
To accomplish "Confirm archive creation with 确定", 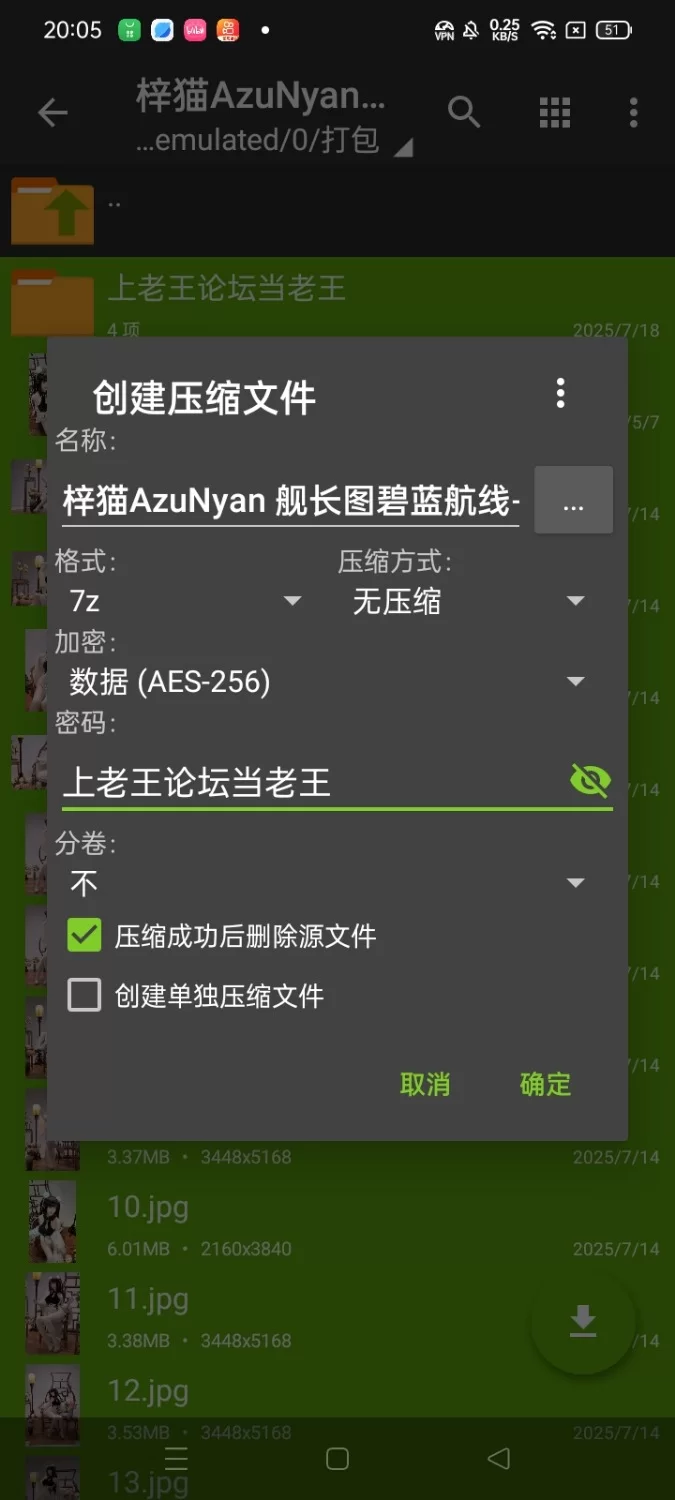I will click(x=545, y=1084).
